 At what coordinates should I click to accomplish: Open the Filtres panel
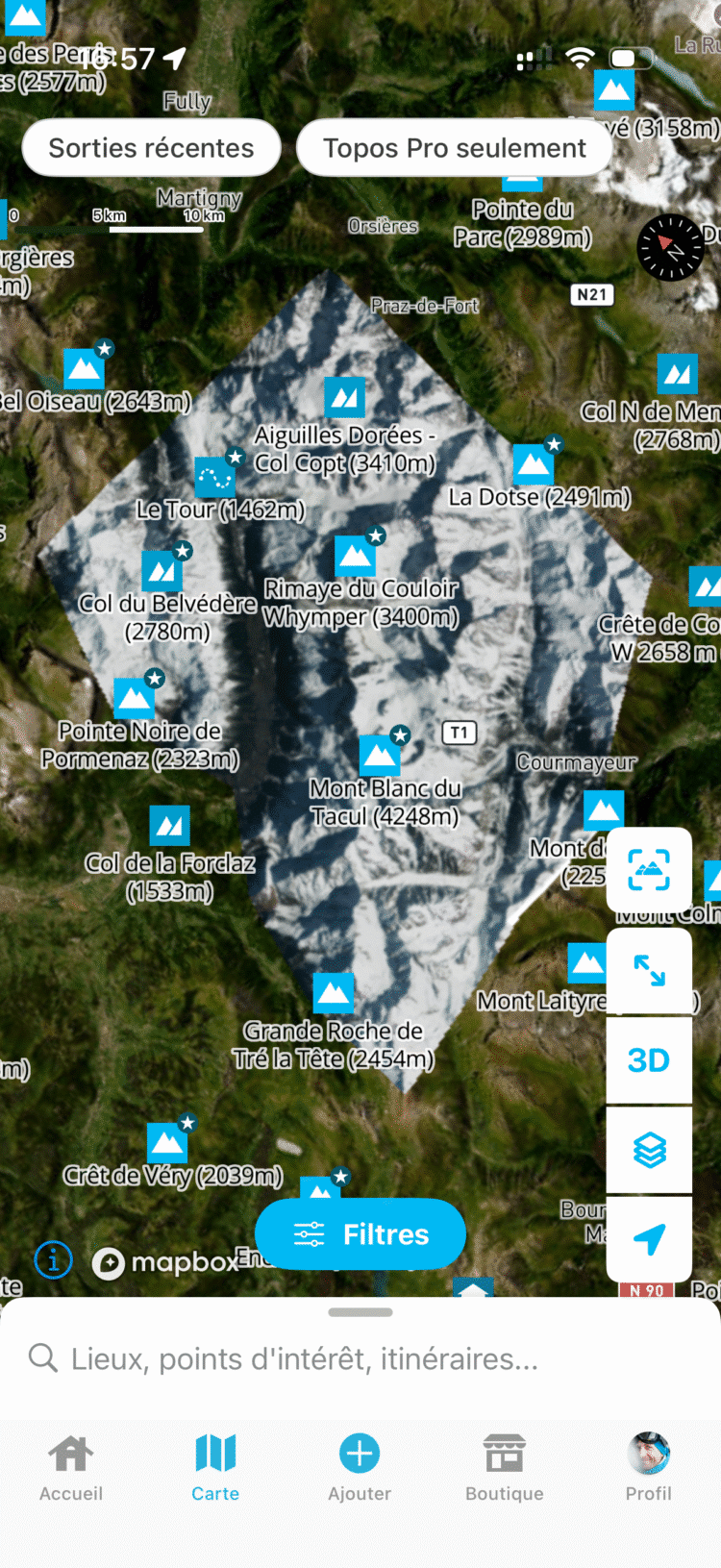[x=360, y=1234]
